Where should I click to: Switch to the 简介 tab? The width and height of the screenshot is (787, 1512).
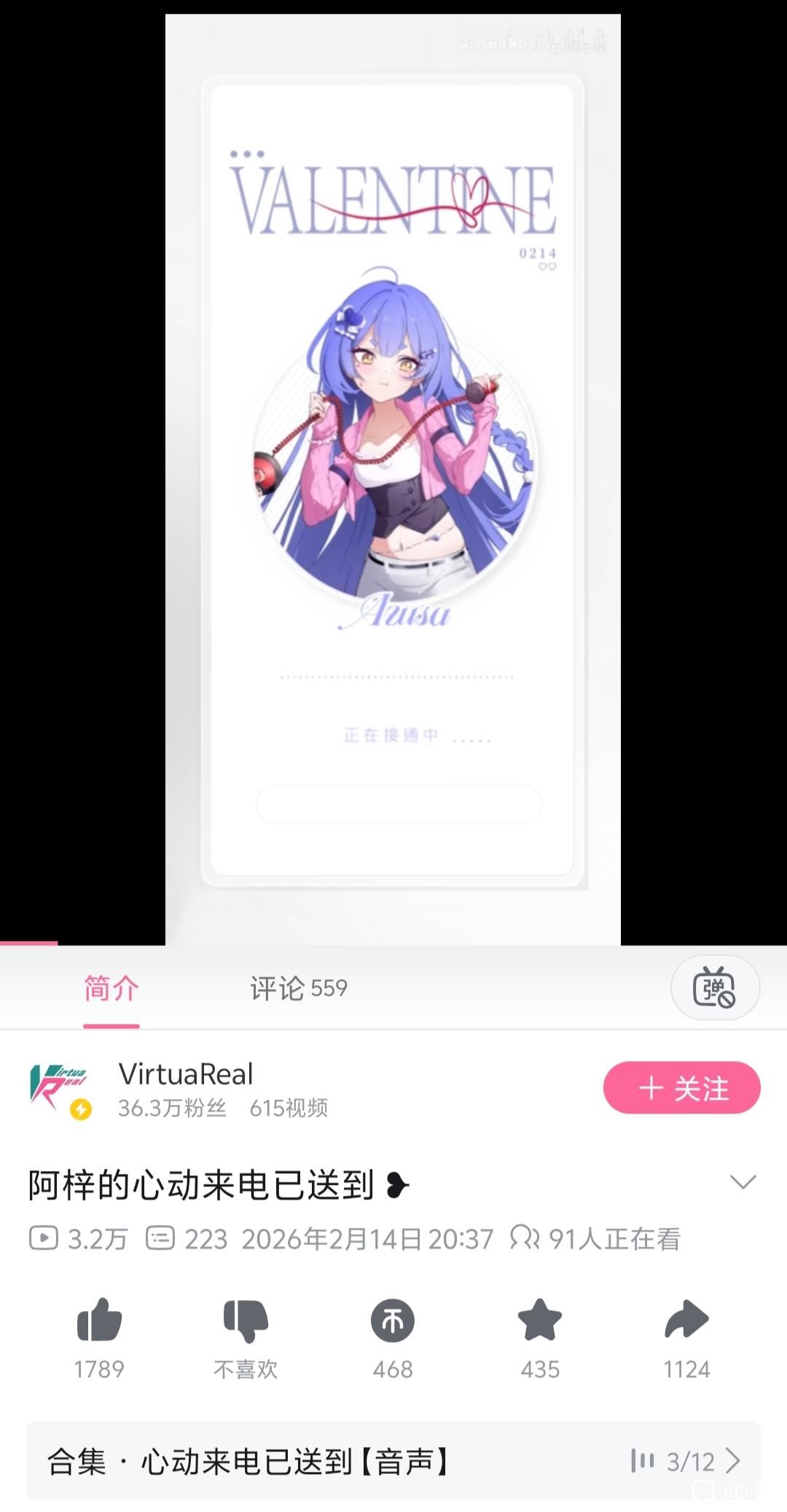pyautogui.click(x=111, y=988)
